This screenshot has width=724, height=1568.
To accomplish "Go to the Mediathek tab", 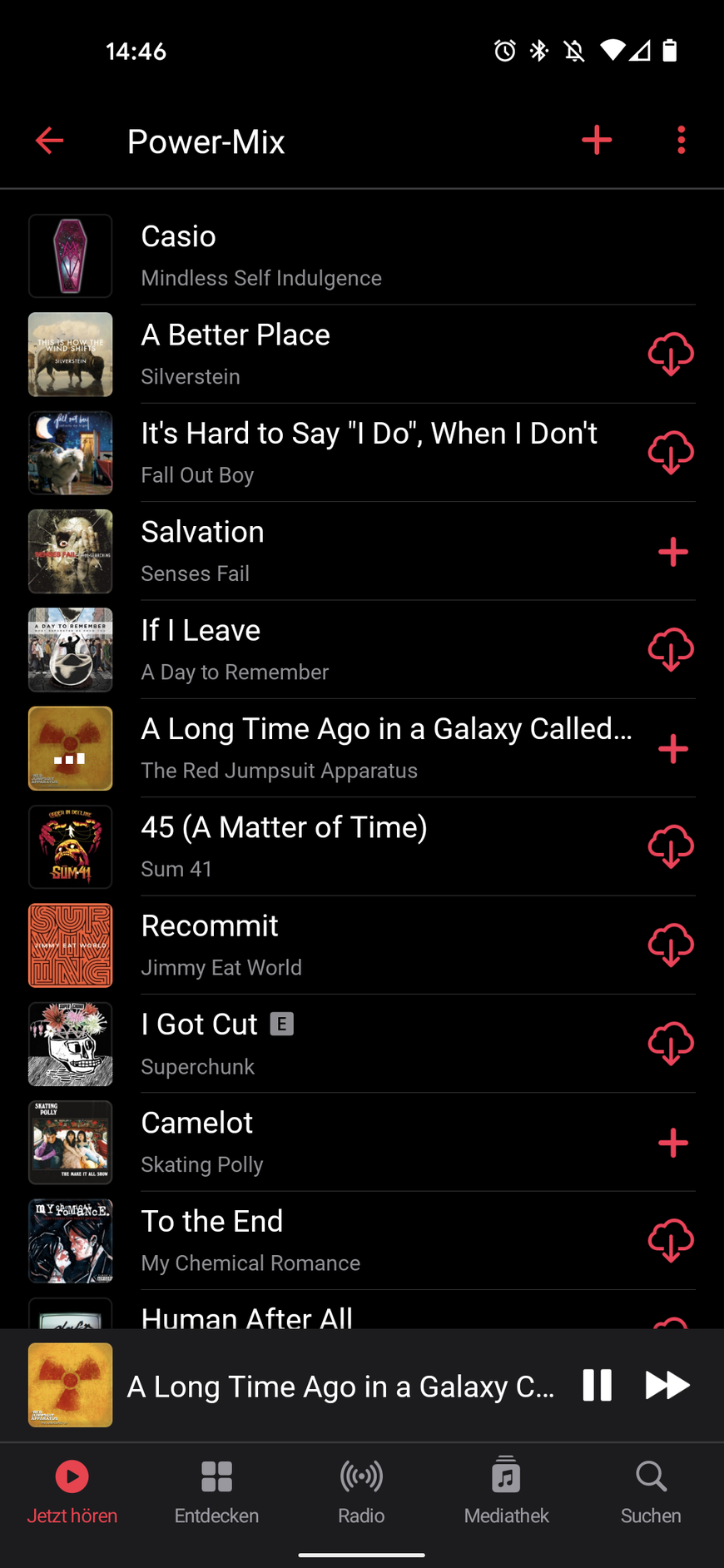I will (x=506, y=1492).
